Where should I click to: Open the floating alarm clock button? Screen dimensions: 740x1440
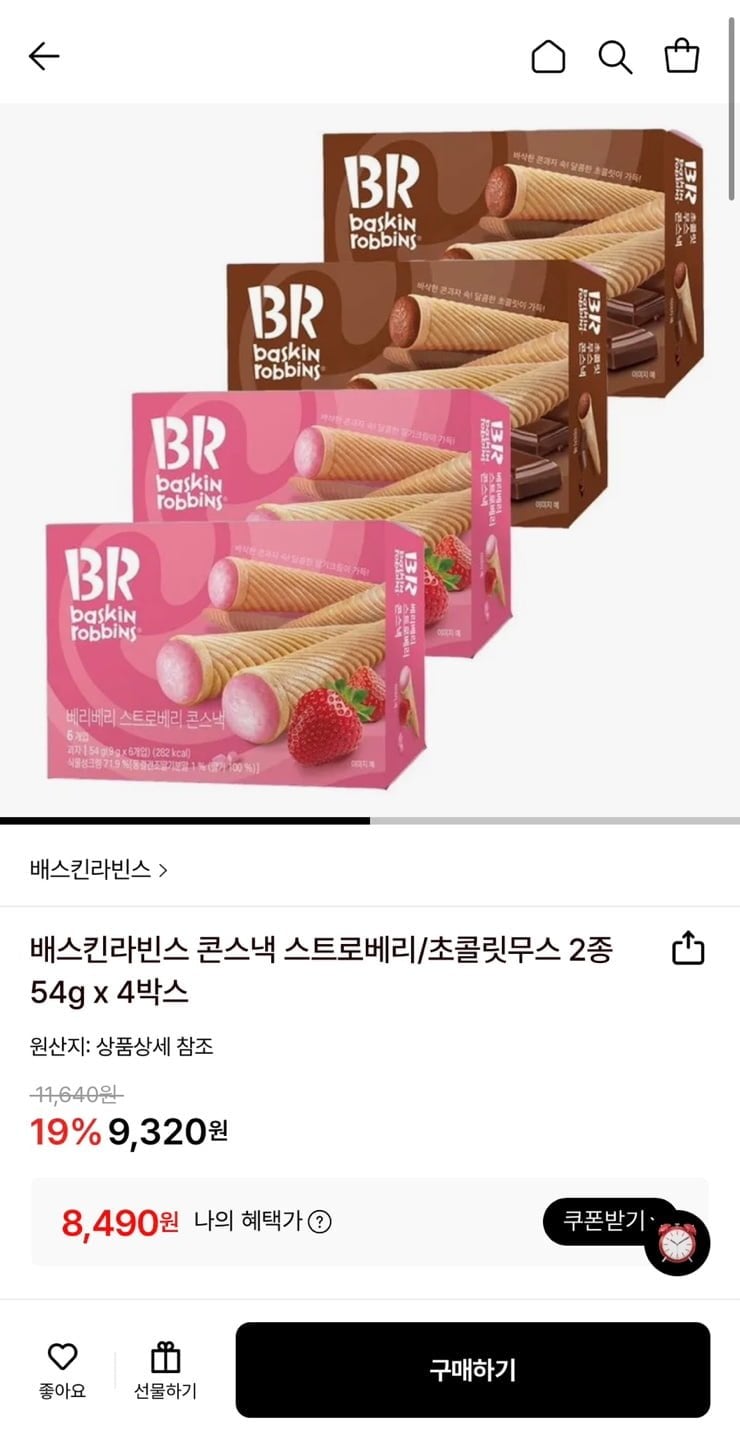(x=677, y=1243)
